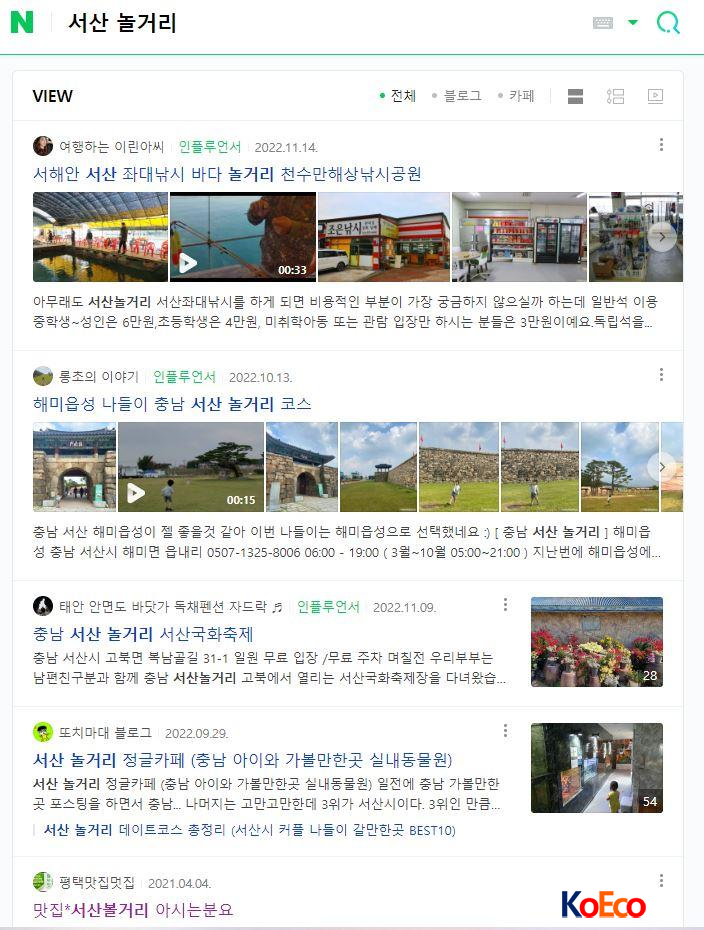Open the 서산국화축제 post
Image resolution: width=704 pixels, height=930 pixels.
pos(143,633)
